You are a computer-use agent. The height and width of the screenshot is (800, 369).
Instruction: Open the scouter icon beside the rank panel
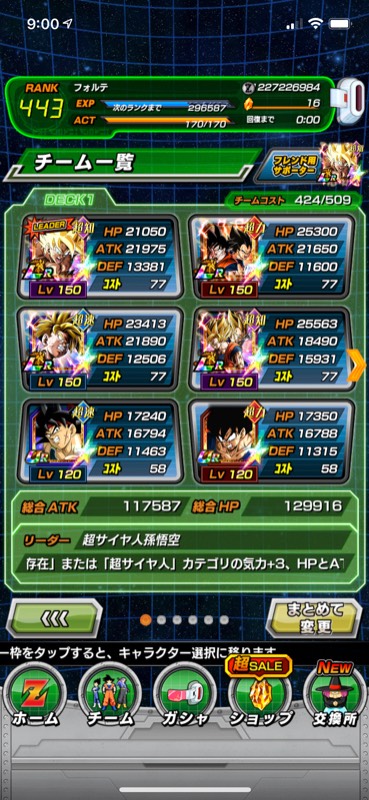click(x=349, y=101)
